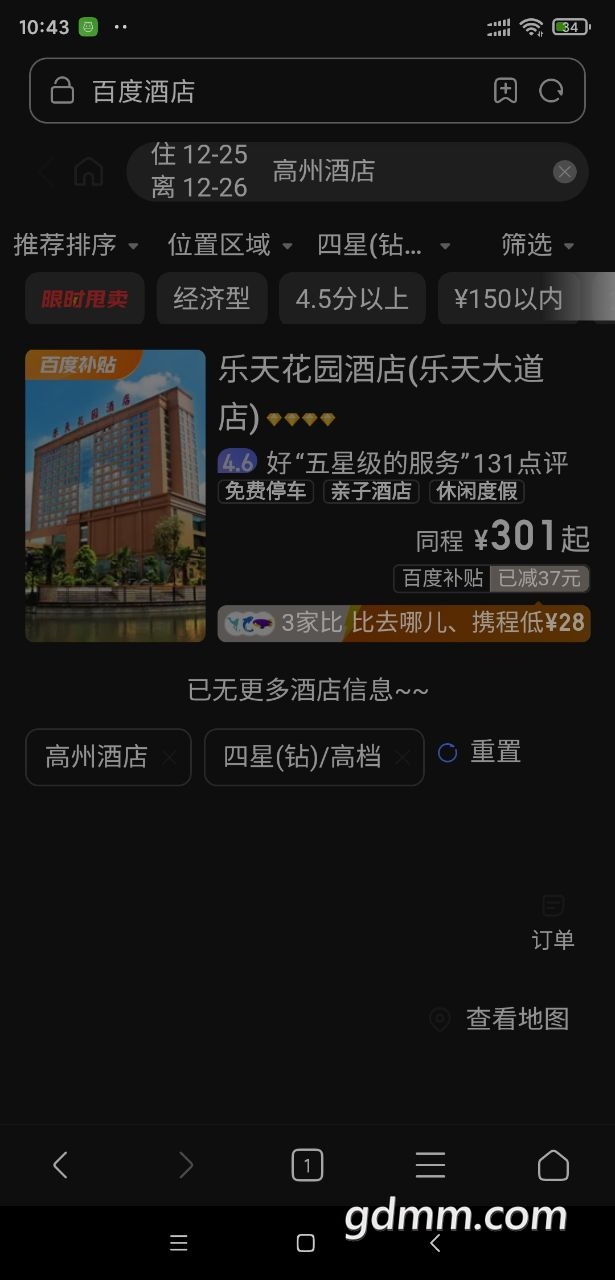Viewport: 615px width, 1280px height.
Task: Open the 位置区域 location filter
Action: coord(230,245)
